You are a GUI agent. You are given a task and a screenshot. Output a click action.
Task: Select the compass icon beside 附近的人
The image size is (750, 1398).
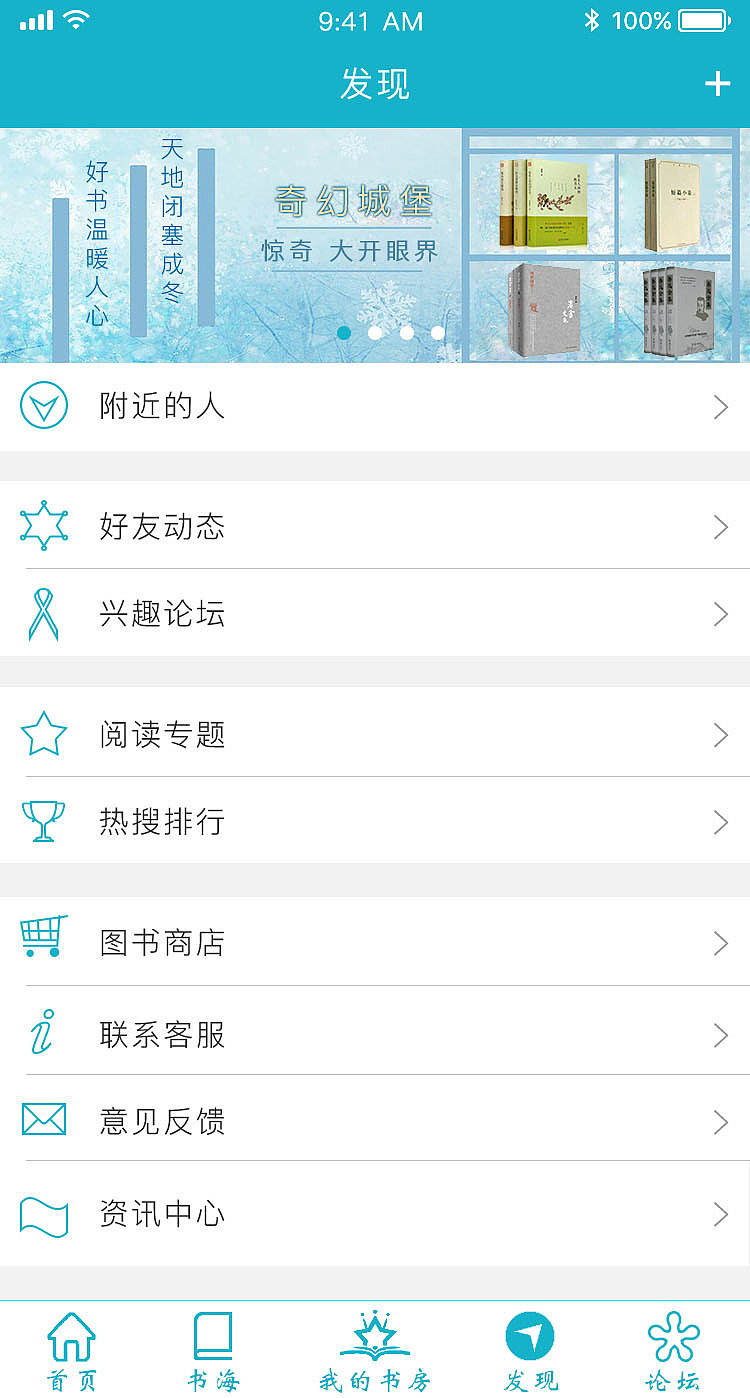point(43,407)
